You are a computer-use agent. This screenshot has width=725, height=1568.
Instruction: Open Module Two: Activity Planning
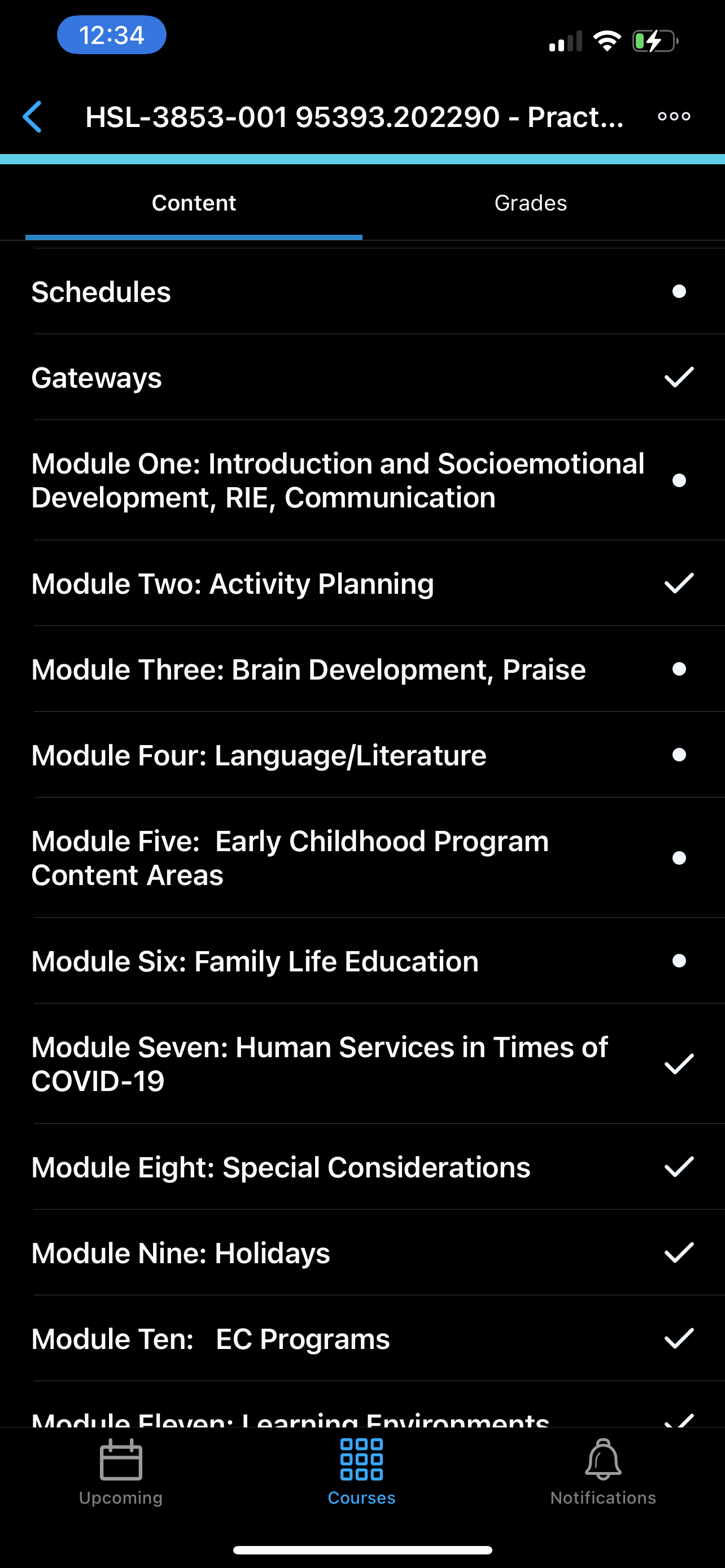click(x=362, y=583)
